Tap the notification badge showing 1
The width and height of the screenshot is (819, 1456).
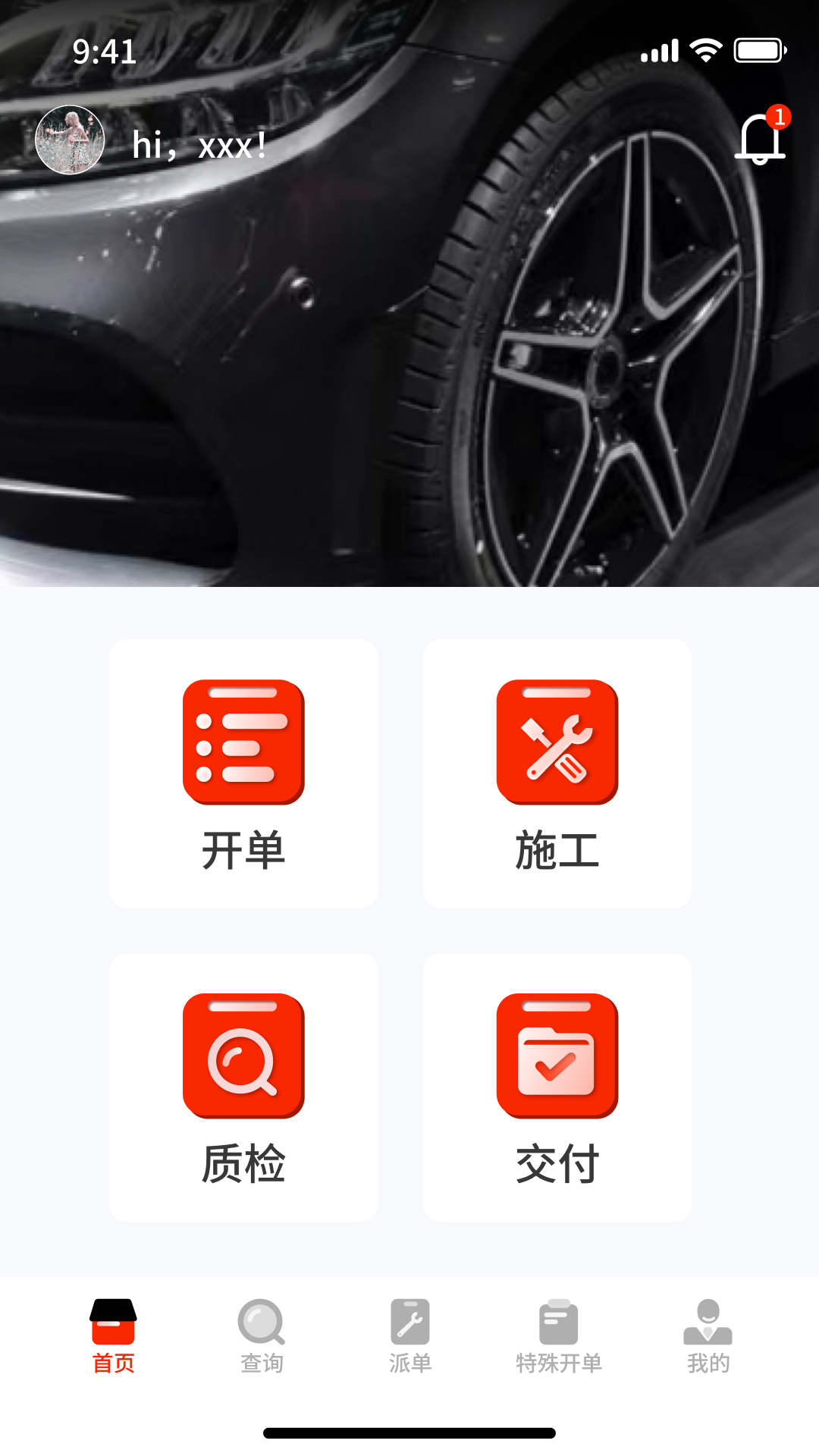[x=780, y=115]
